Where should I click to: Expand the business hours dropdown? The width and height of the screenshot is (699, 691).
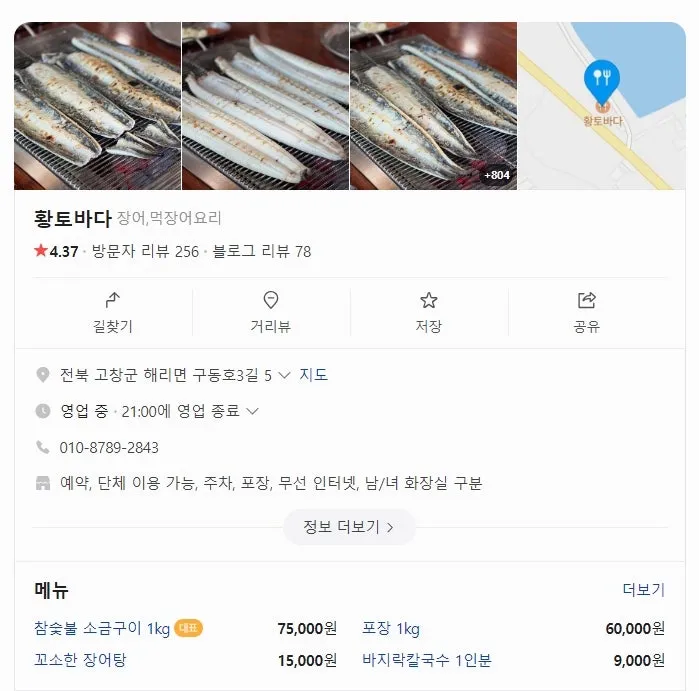(x=252, y=411)
